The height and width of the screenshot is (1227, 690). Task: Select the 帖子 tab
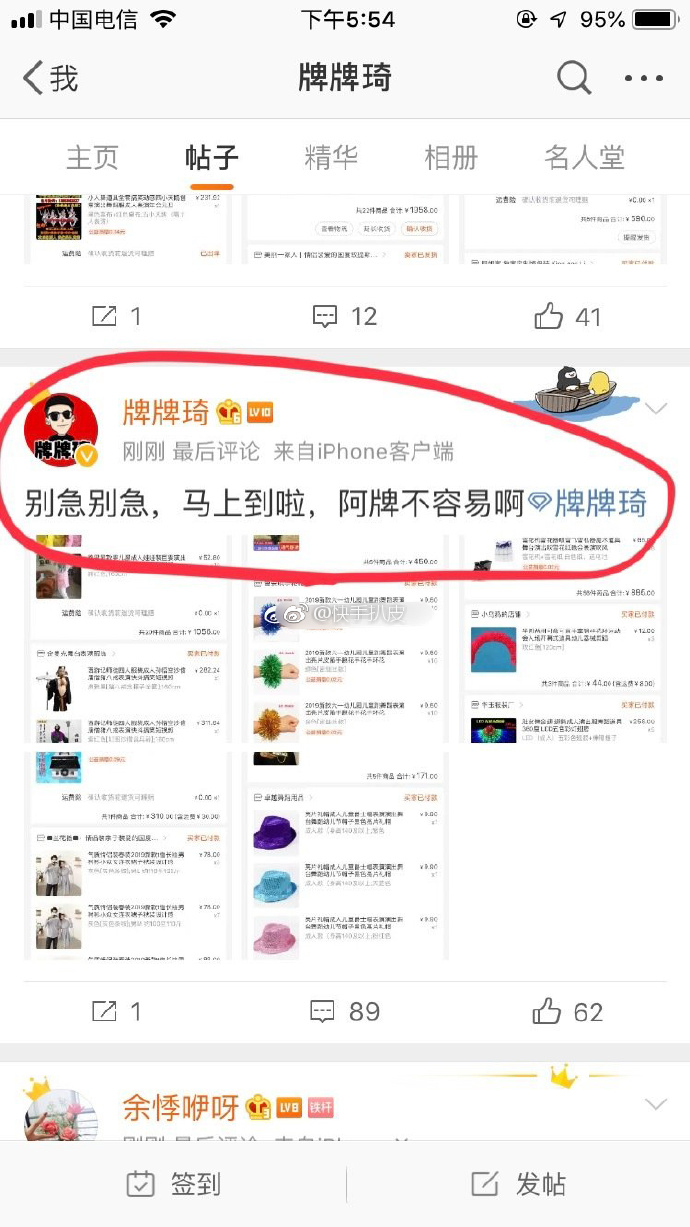click(x=211, y=157)
